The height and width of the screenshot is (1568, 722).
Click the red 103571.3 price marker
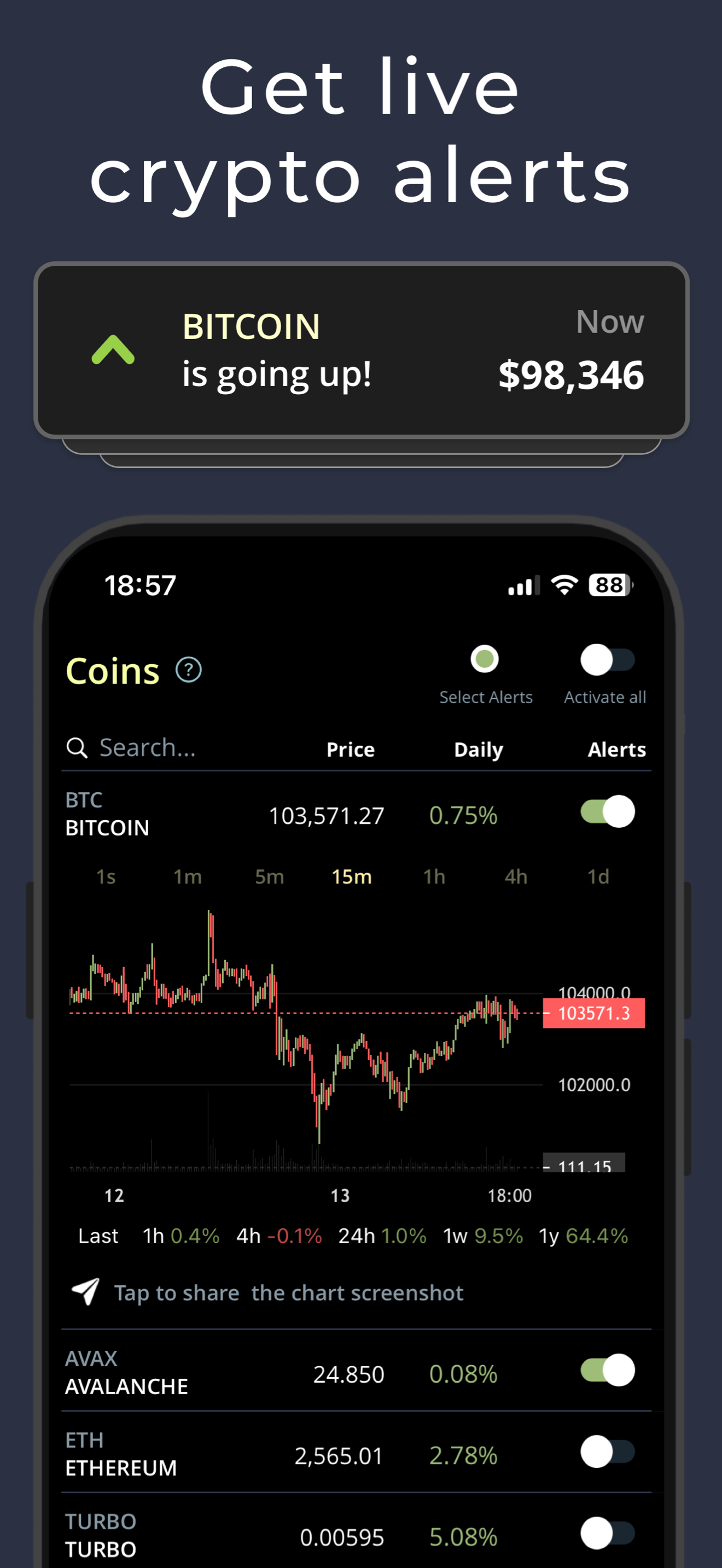(x=593, y=1013)
